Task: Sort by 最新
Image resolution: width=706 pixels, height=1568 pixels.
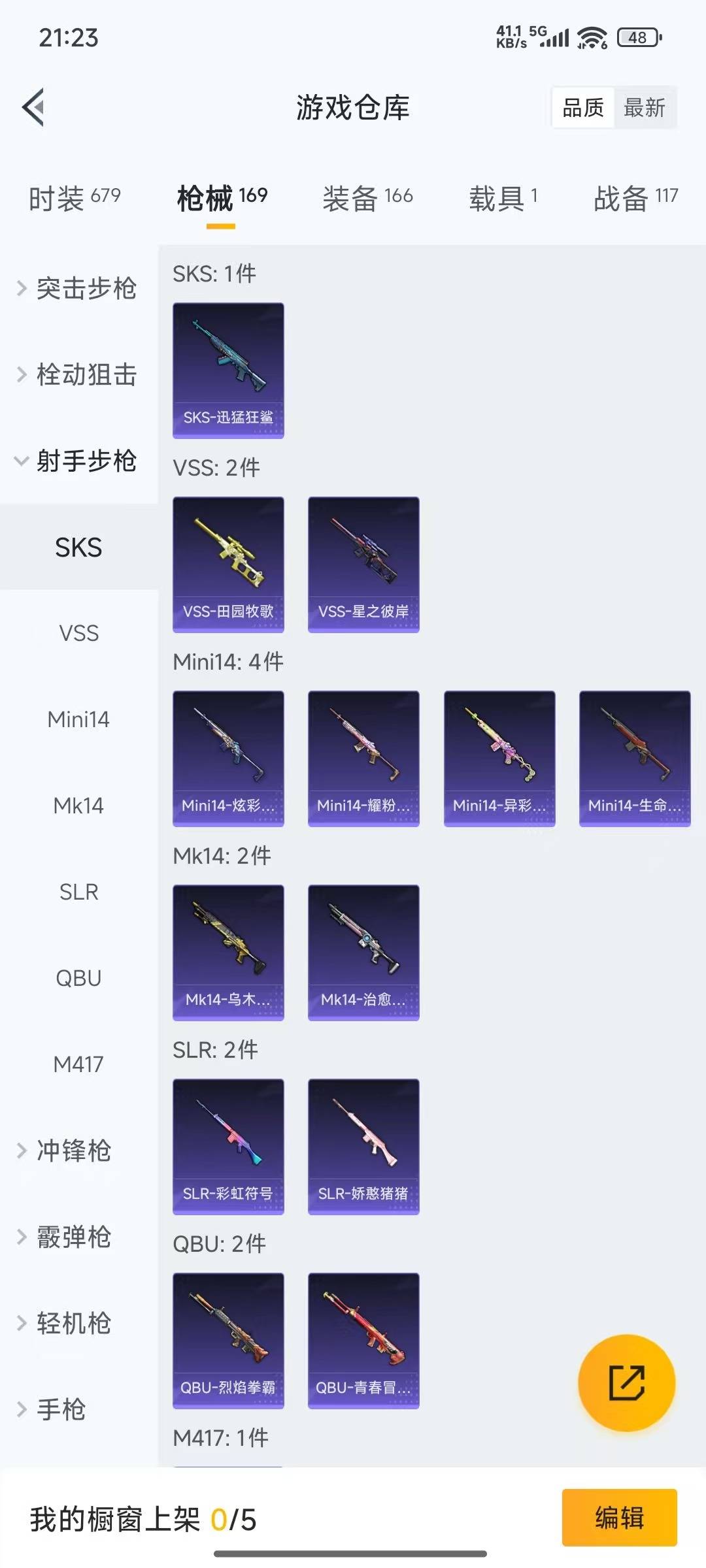Action: click(x=644, y=108)
